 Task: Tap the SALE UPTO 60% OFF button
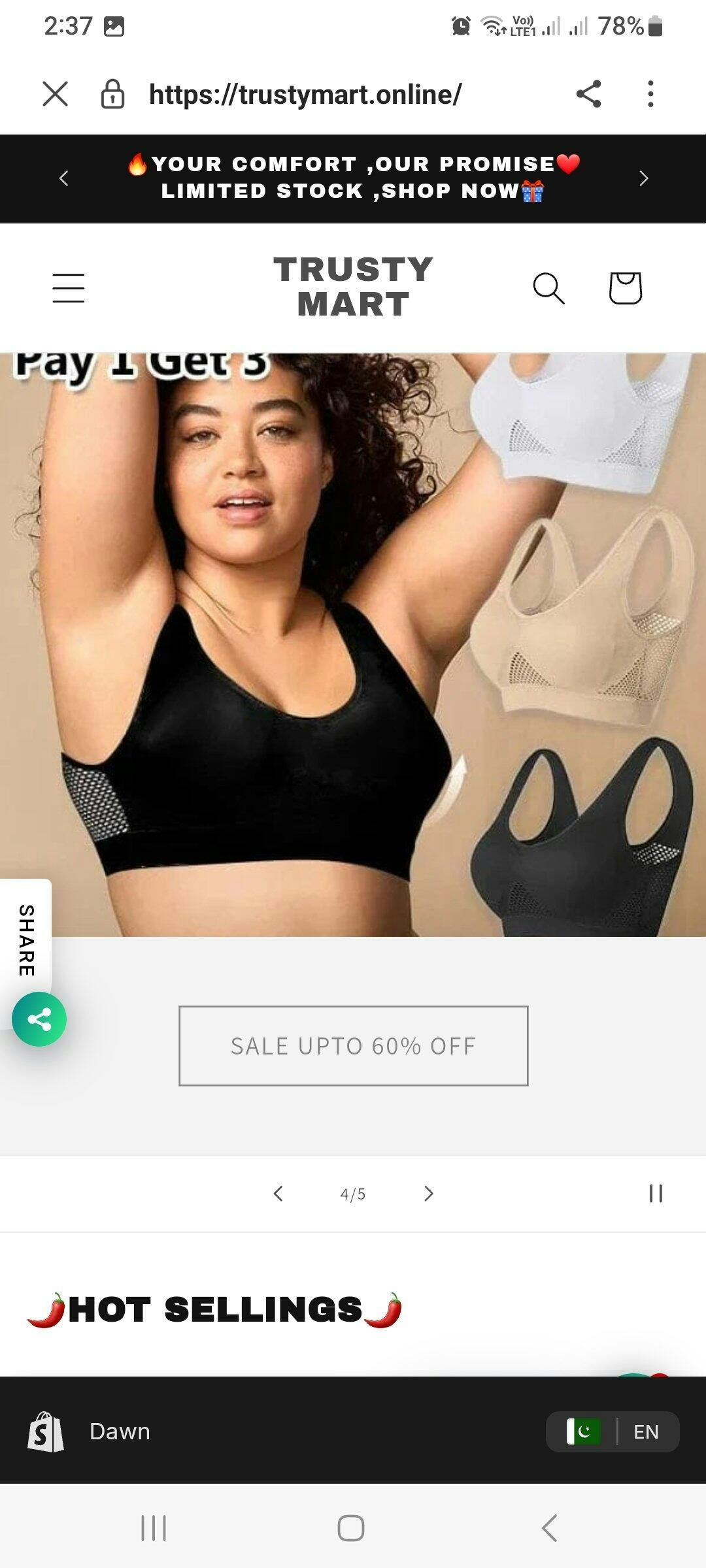(353, 1046)
